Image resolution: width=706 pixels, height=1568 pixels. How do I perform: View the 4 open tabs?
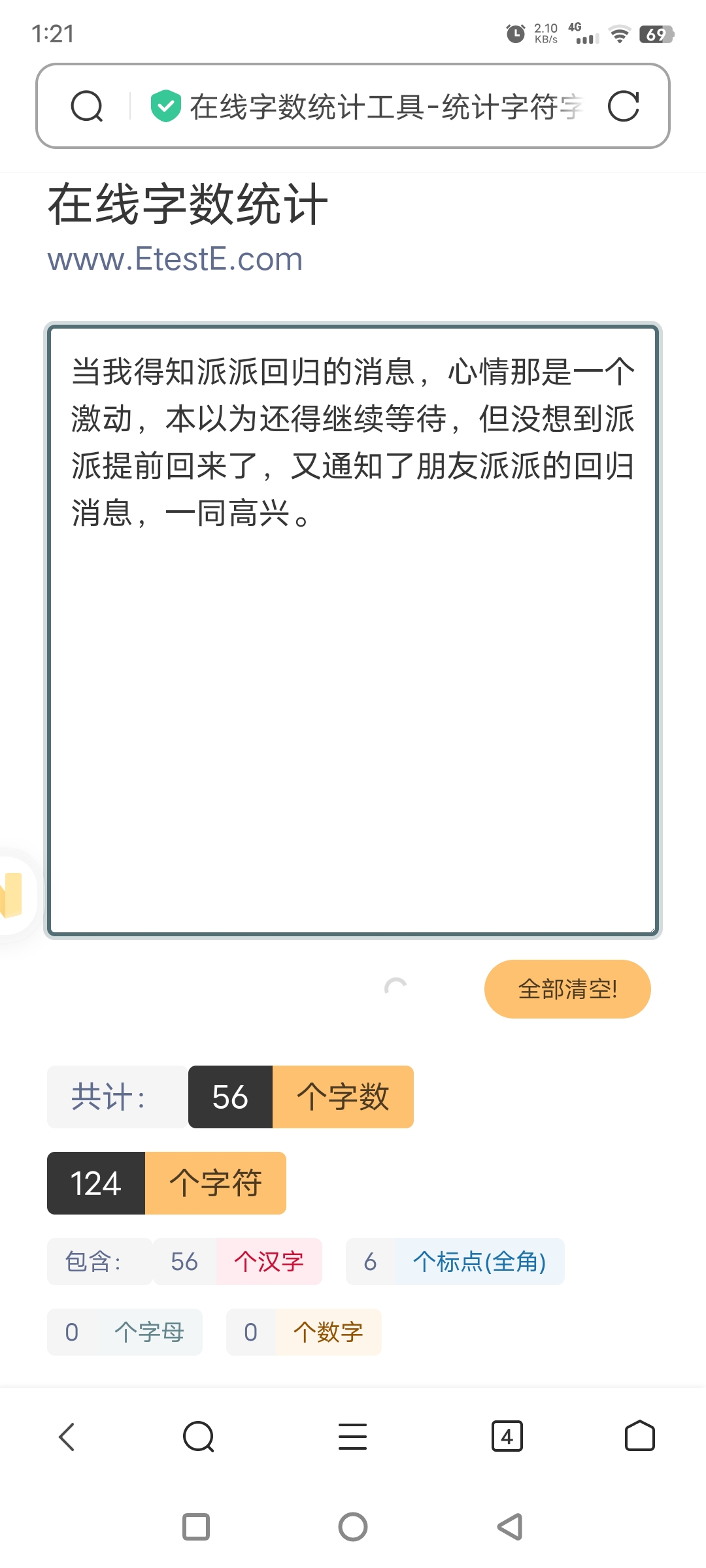click(507, 1437)
